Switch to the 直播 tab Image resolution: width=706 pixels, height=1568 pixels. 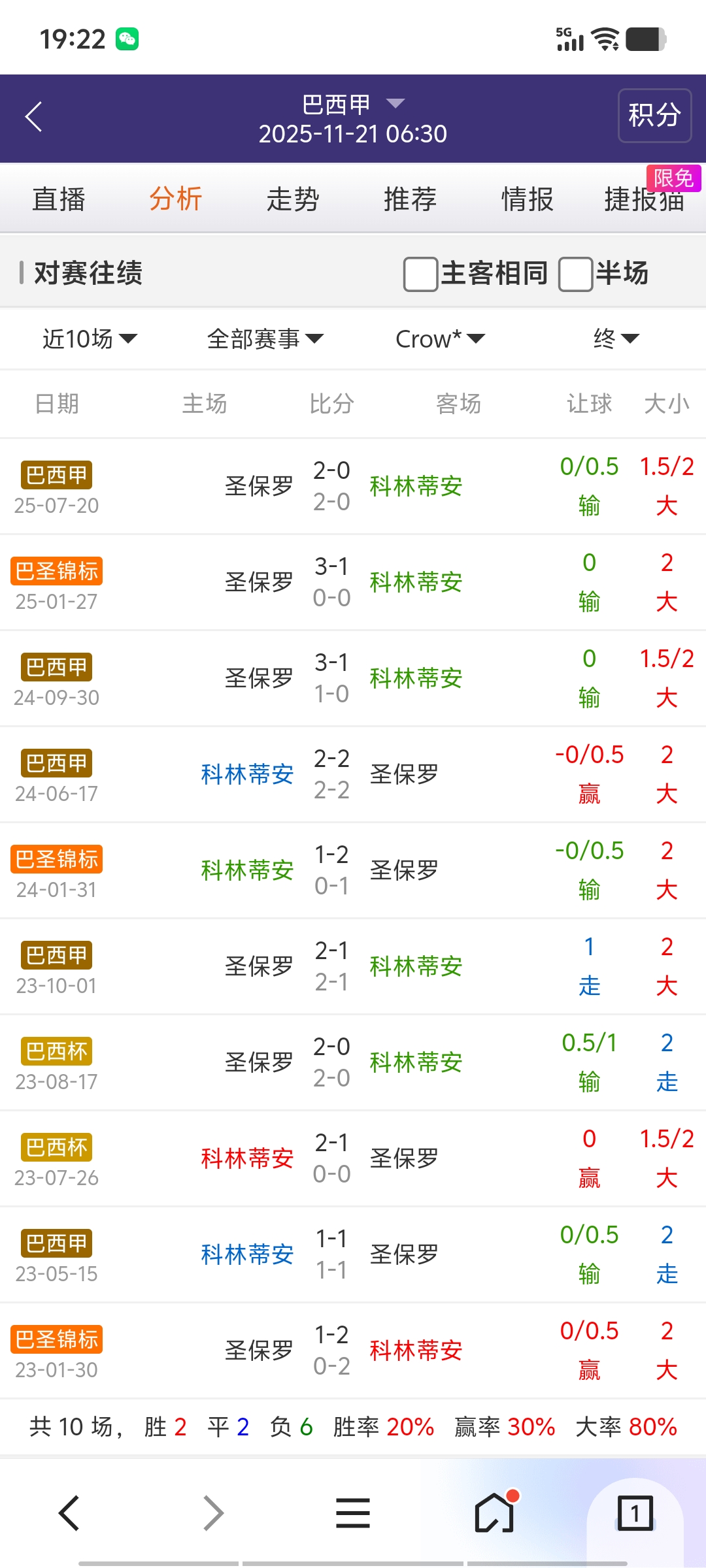point(59,199)
